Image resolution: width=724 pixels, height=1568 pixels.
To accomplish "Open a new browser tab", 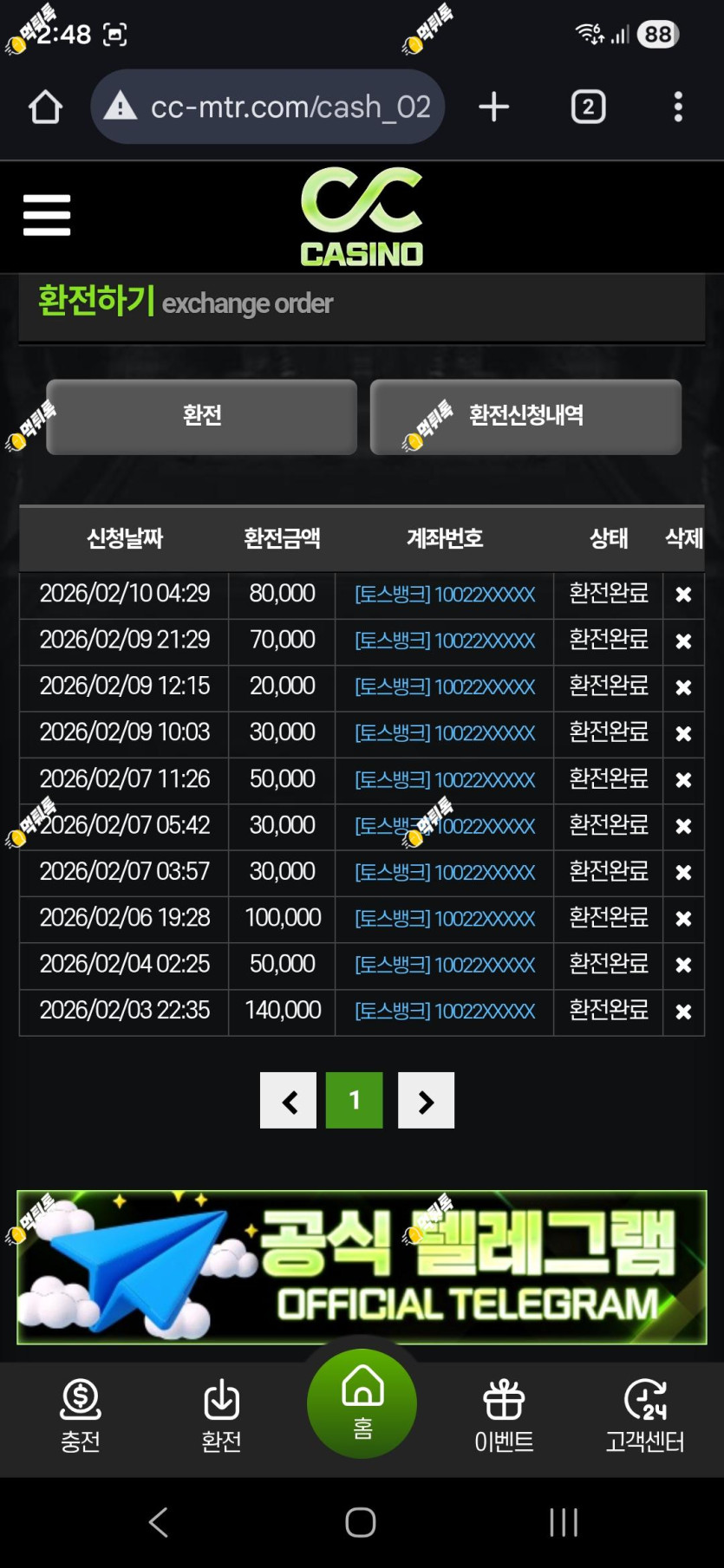I will pos(493,107).
